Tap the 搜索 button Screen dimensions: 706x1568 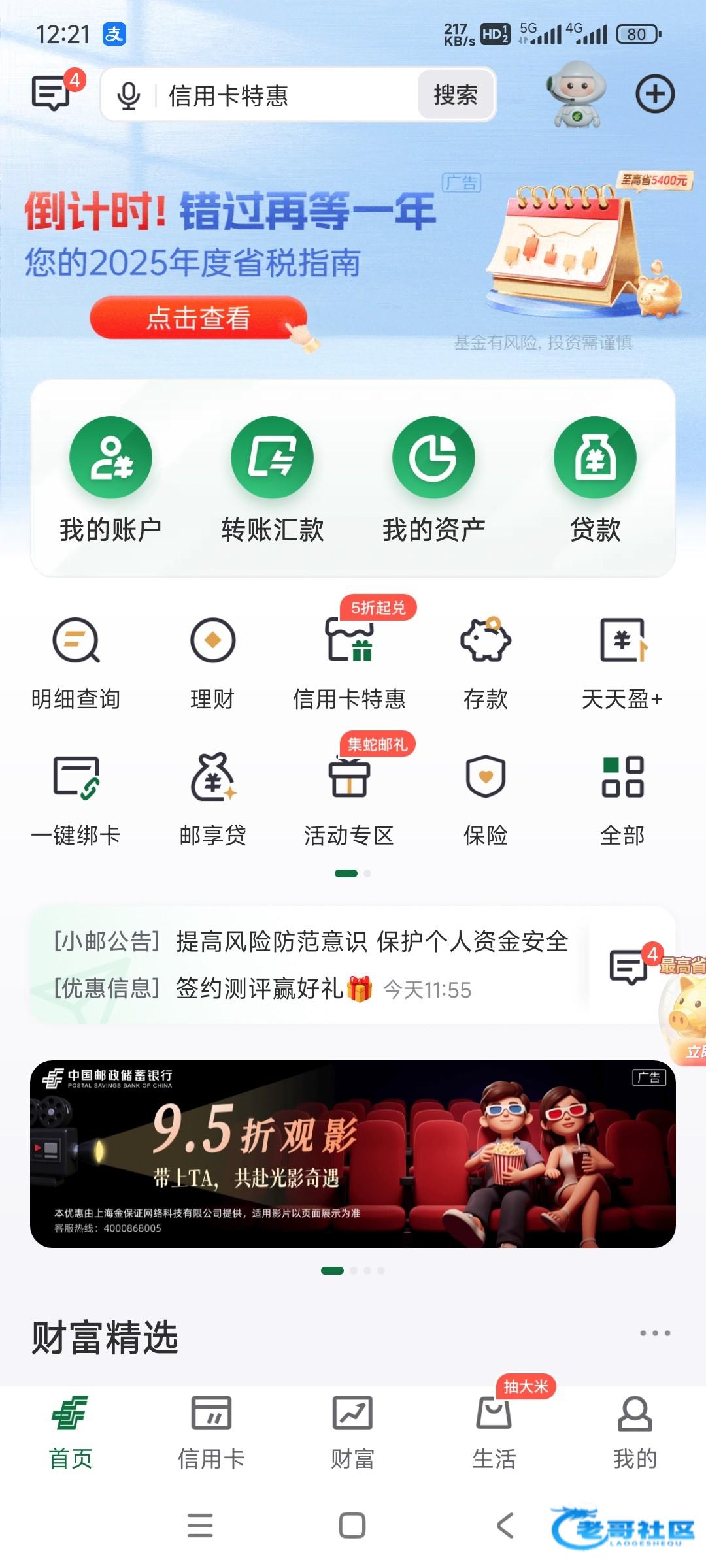[x=456, y=95]
